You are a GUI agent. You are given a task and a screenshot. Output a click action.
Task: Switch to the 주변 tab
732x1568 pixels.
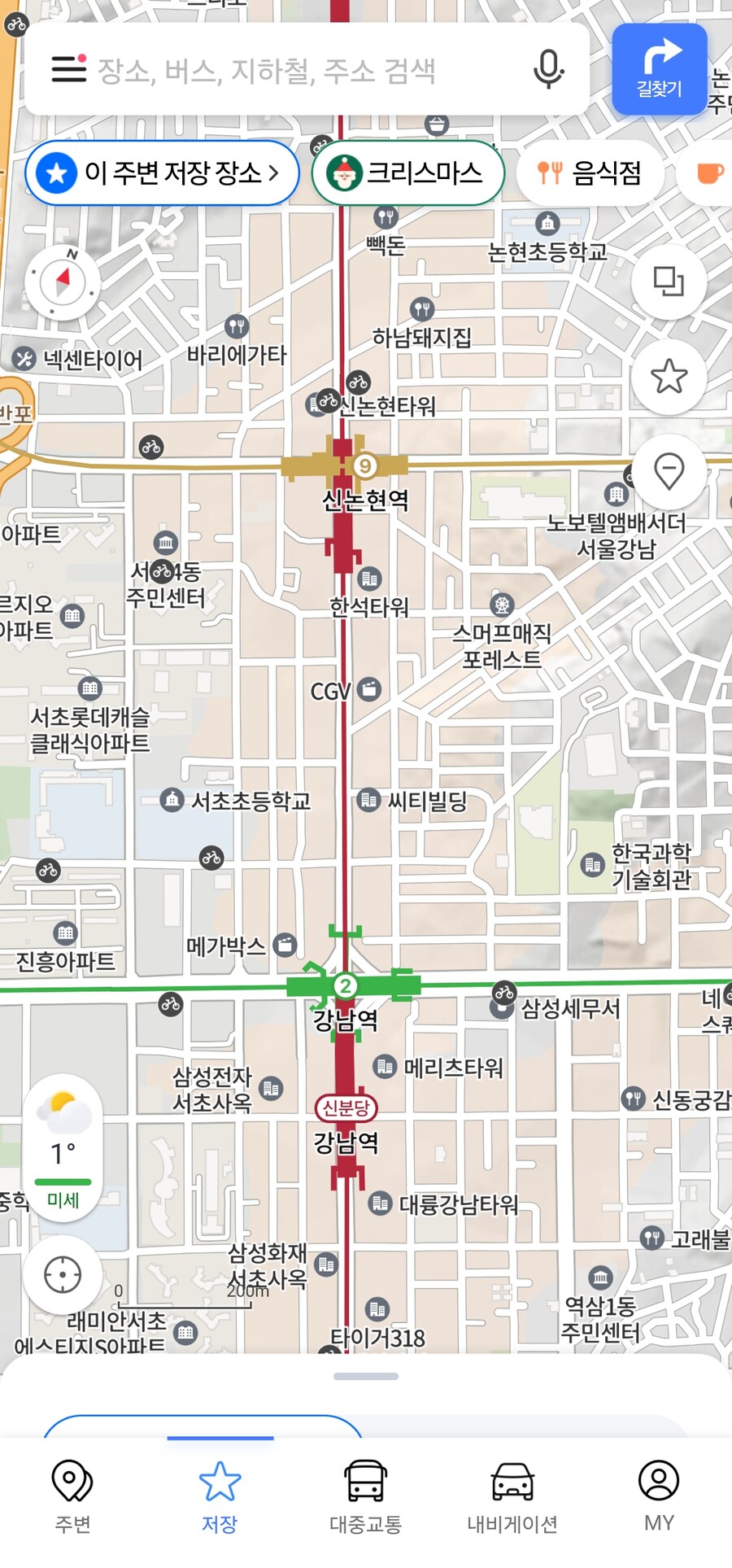click(x=72, y=1497)
